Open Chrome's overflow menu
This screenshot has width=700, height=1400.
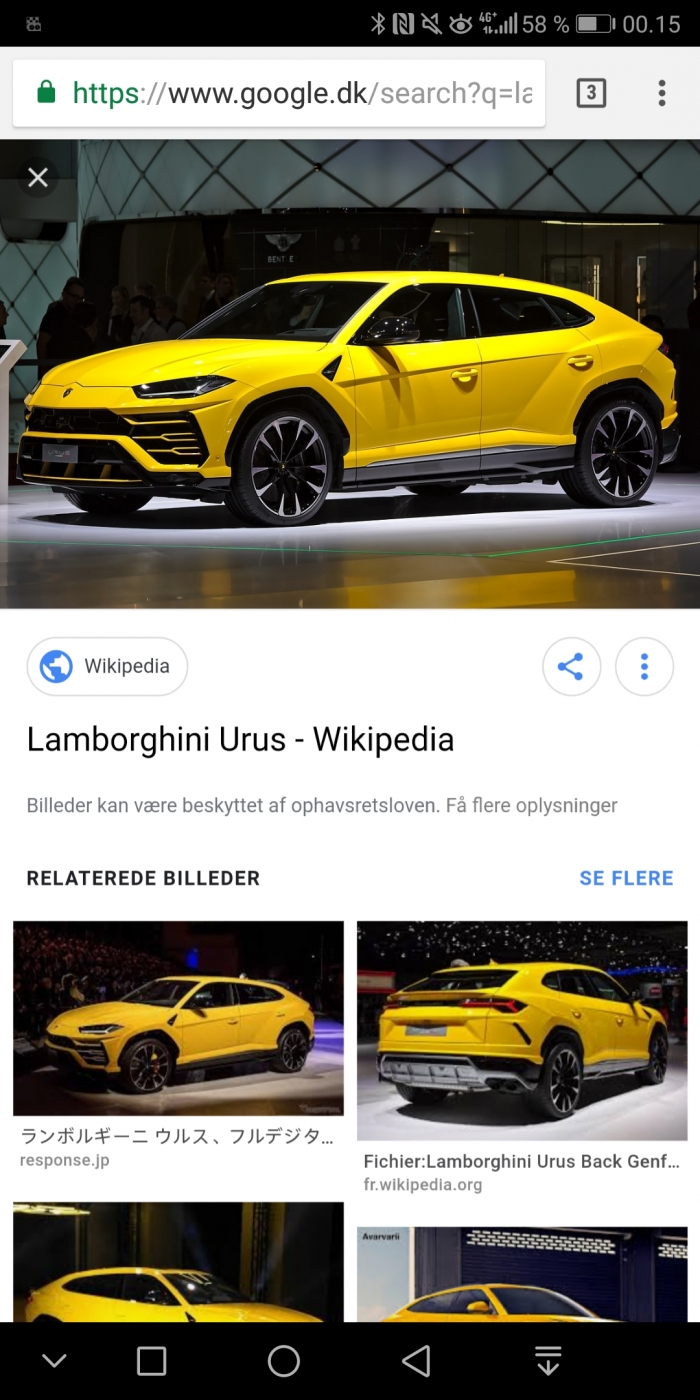click(661, 94)
